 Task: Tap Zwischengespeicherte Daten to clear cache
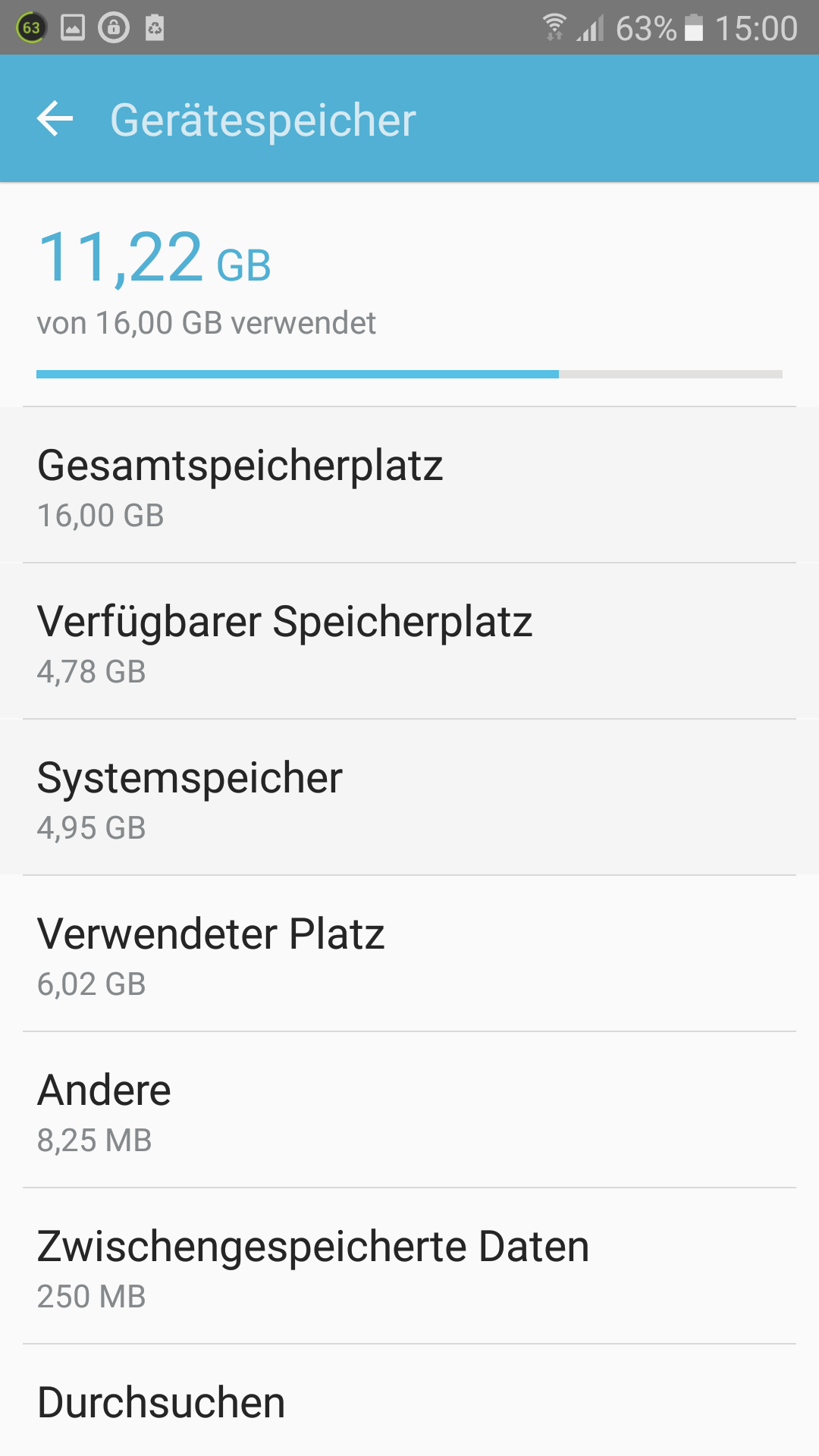pyautogui.click(x=409, y=1266)
